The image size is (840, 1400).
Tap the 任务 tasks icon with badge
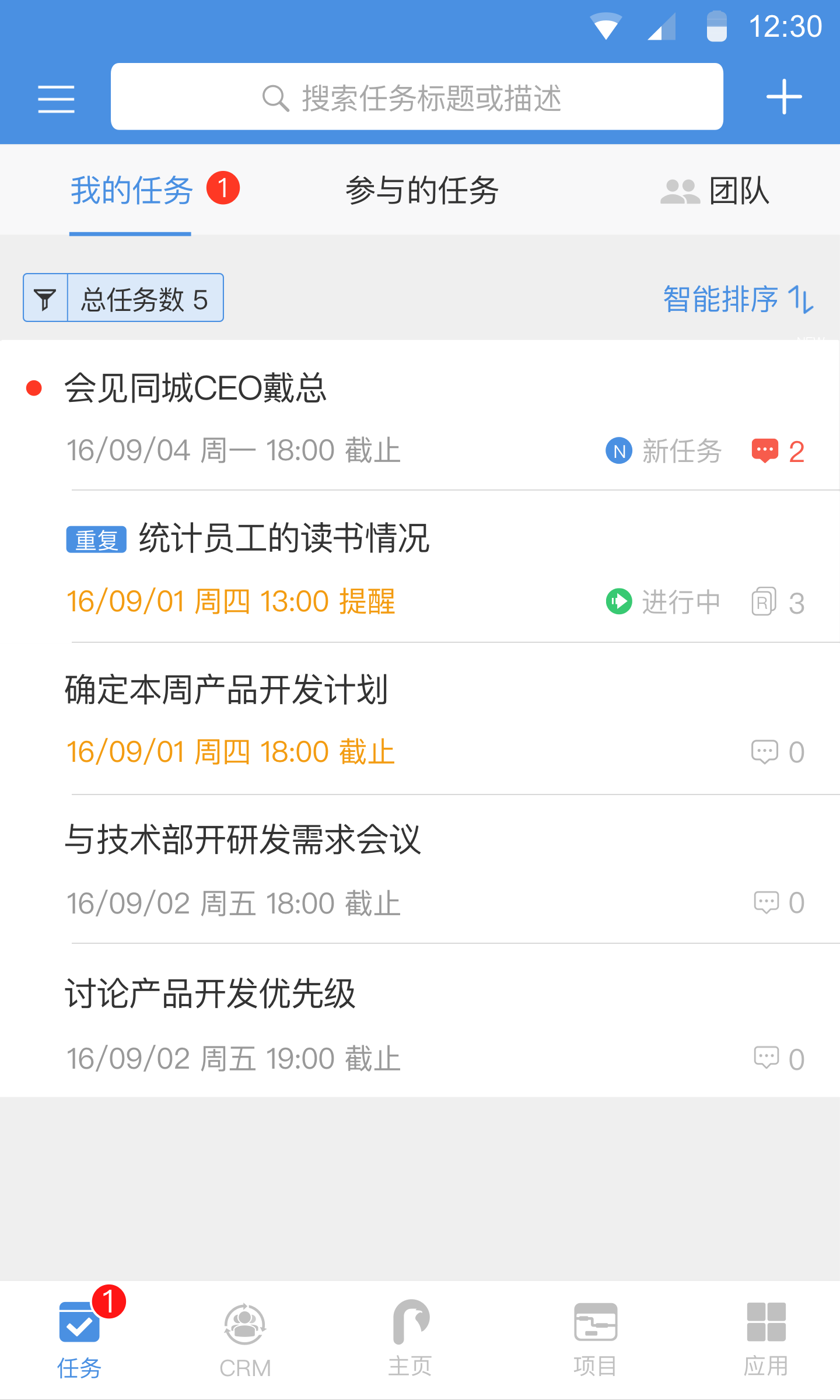(x=80, y=1336)
